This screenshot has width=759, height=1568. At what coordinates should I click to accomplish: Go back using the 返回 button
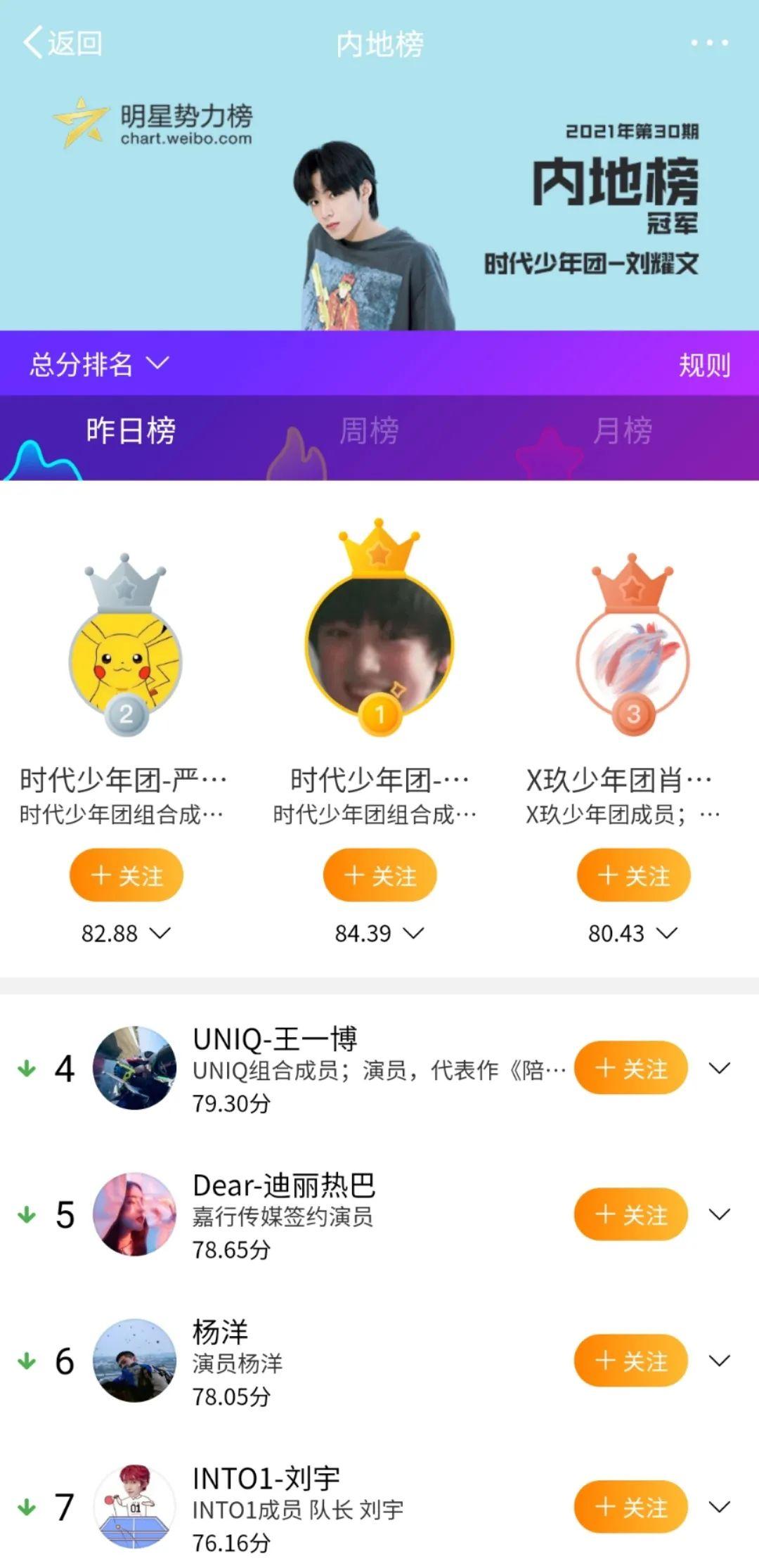[x=63, y=44]
